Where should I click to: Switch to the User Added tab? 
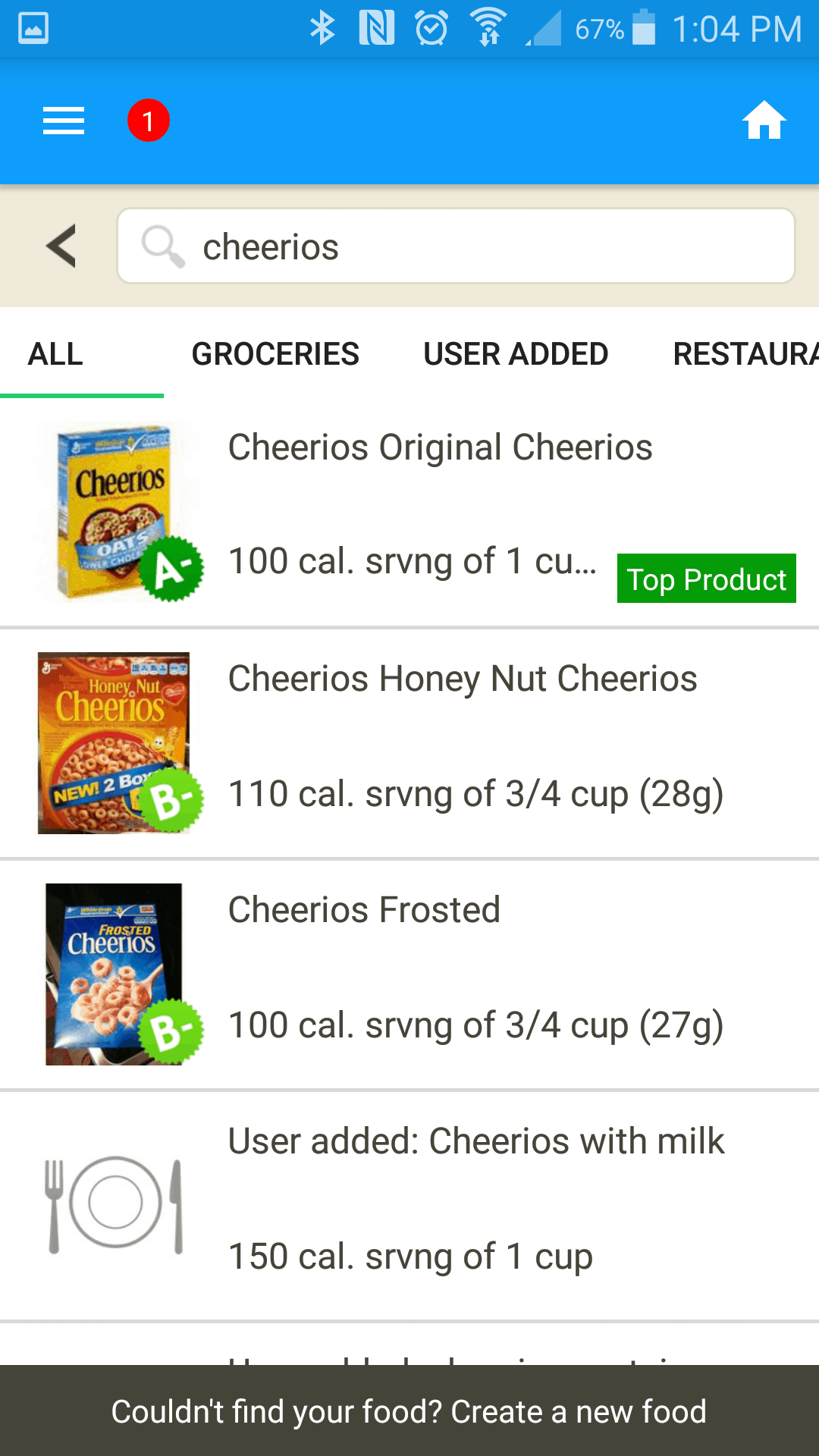(x=516, y=353)
